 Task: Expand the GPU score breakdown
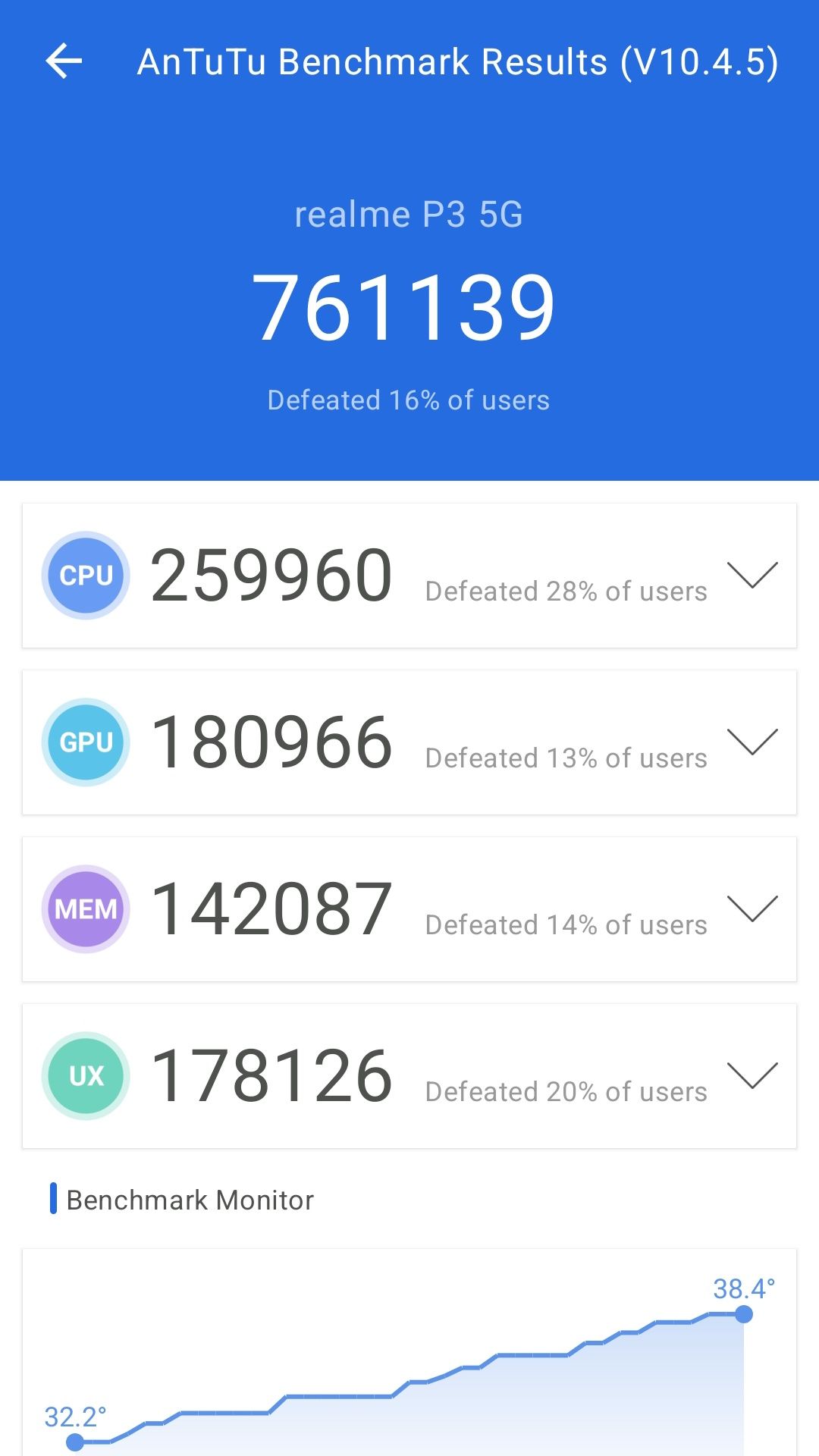pos(753,742)
